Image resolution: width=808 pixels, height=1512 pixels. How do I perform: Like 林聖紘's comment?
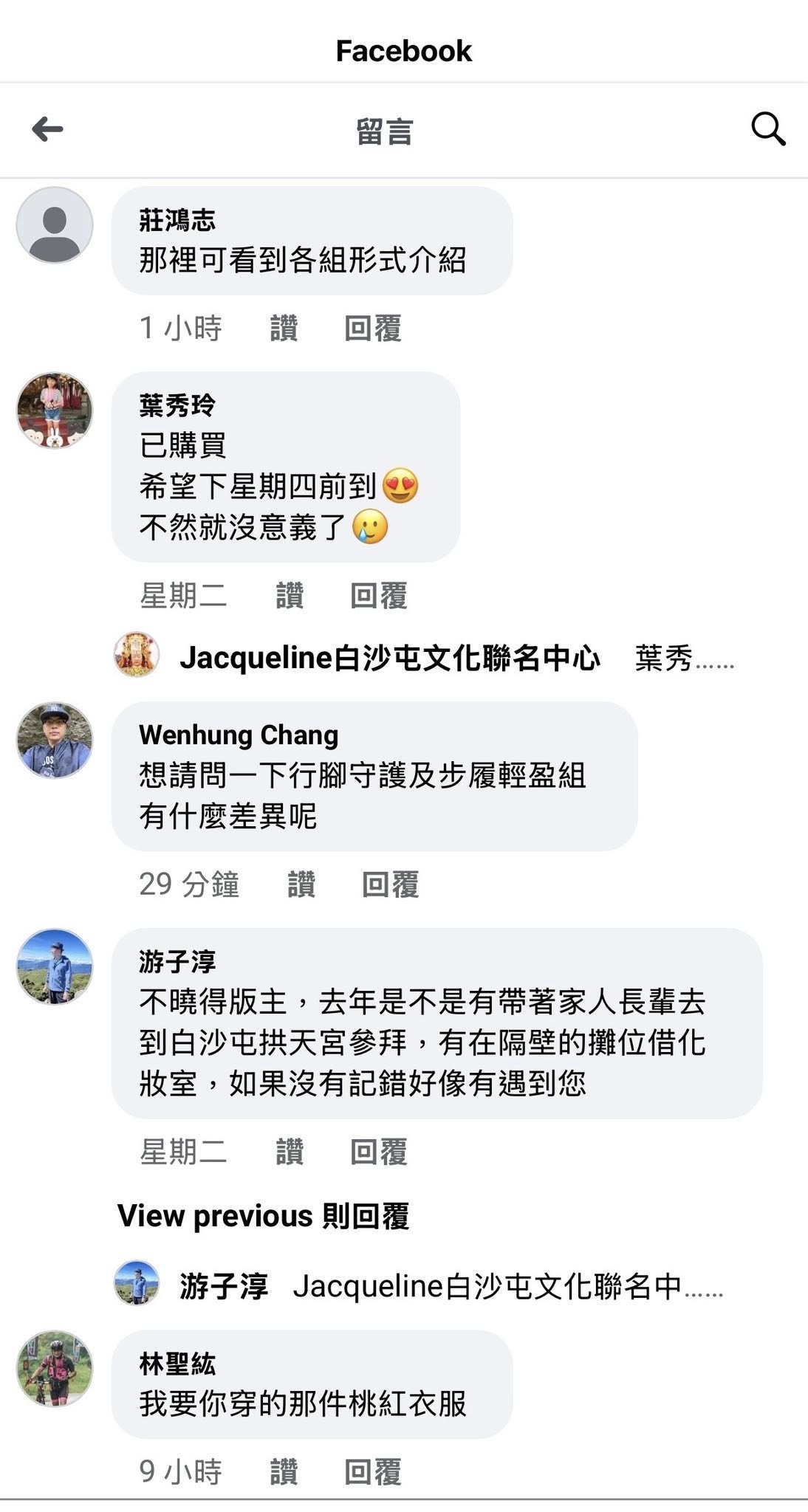click(284, 1471)
